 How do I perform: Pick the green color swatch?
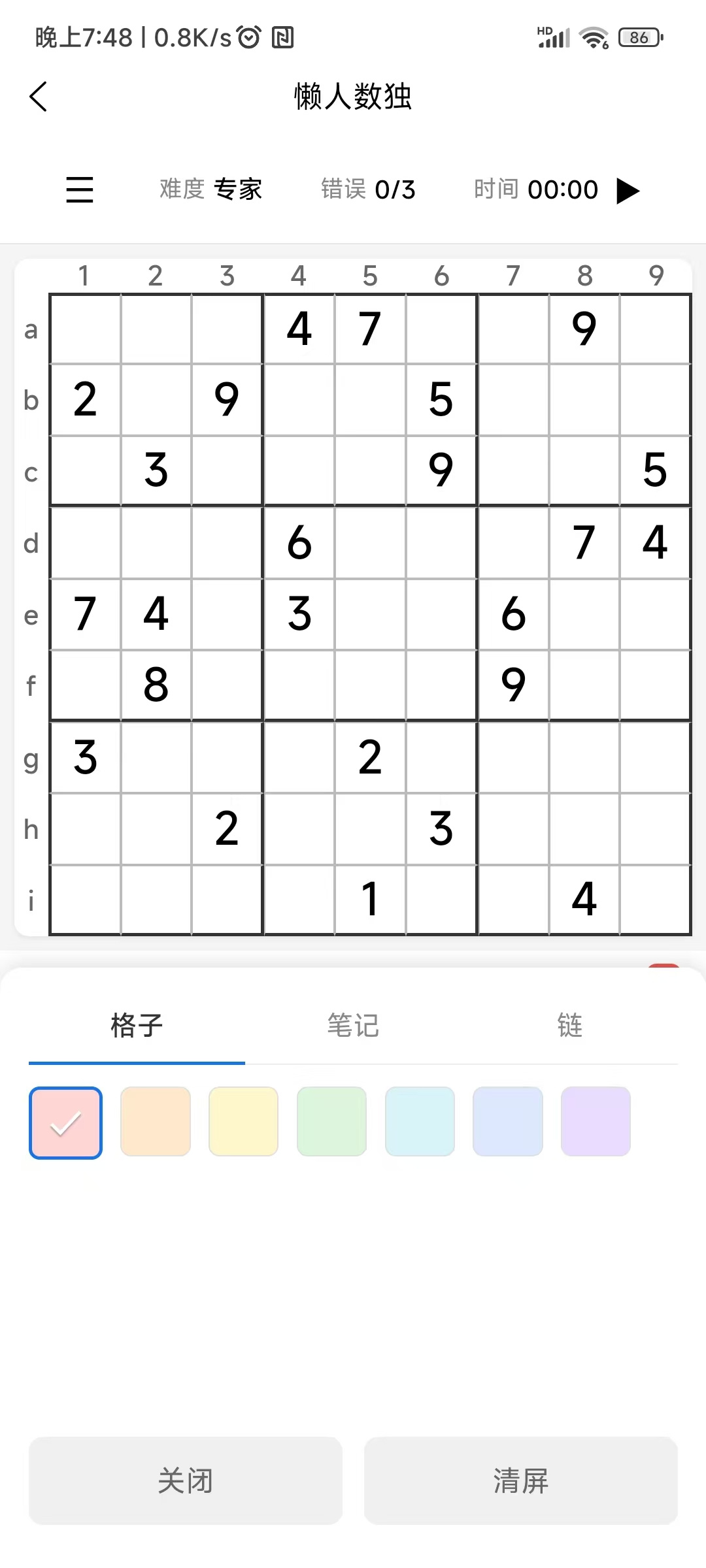point(331,1122)
